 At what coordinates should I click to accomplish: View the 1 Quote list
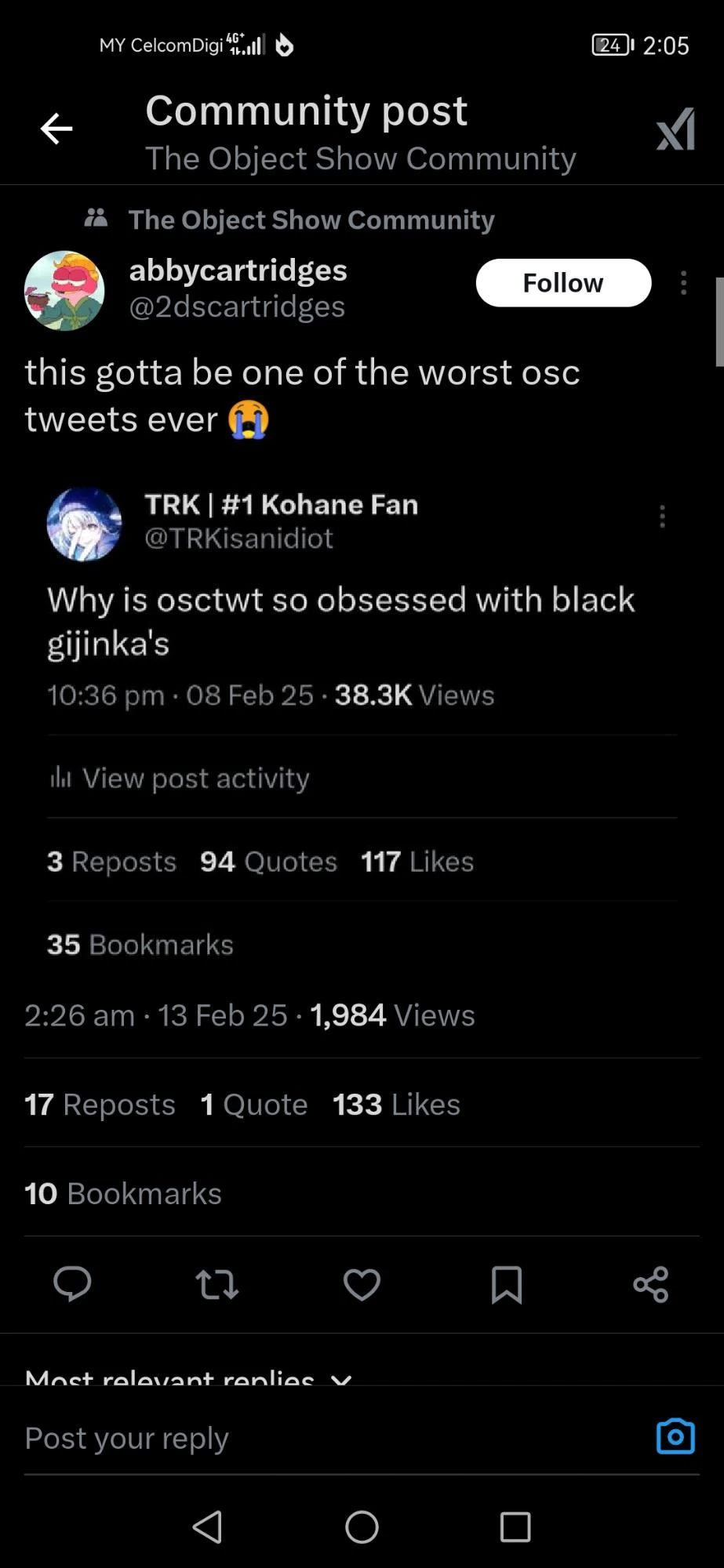coord(254,1105)
